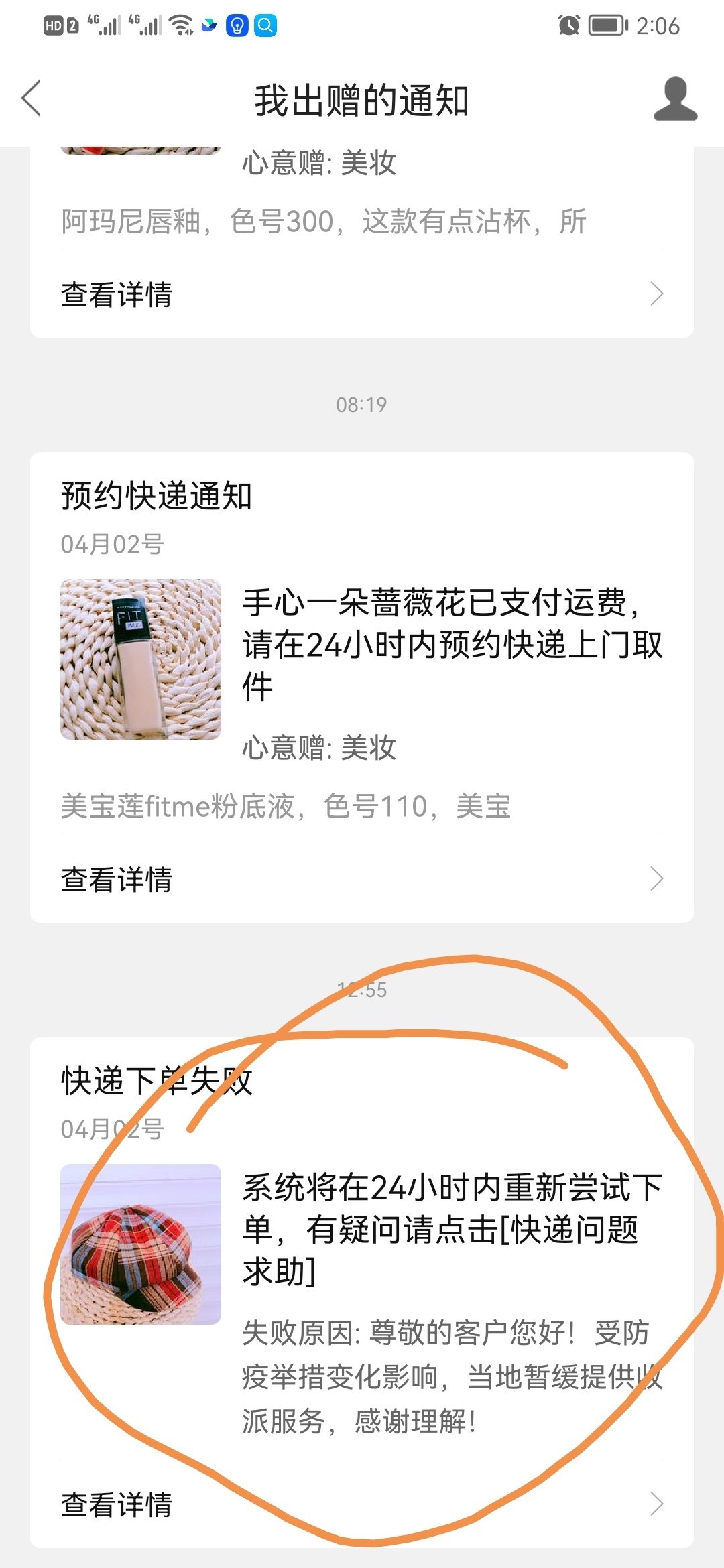Image resolution: width=724 pixels, height=1568 pixels.
Task: Open the 快递下单失败 notification card
Action: coord(362,1293)
